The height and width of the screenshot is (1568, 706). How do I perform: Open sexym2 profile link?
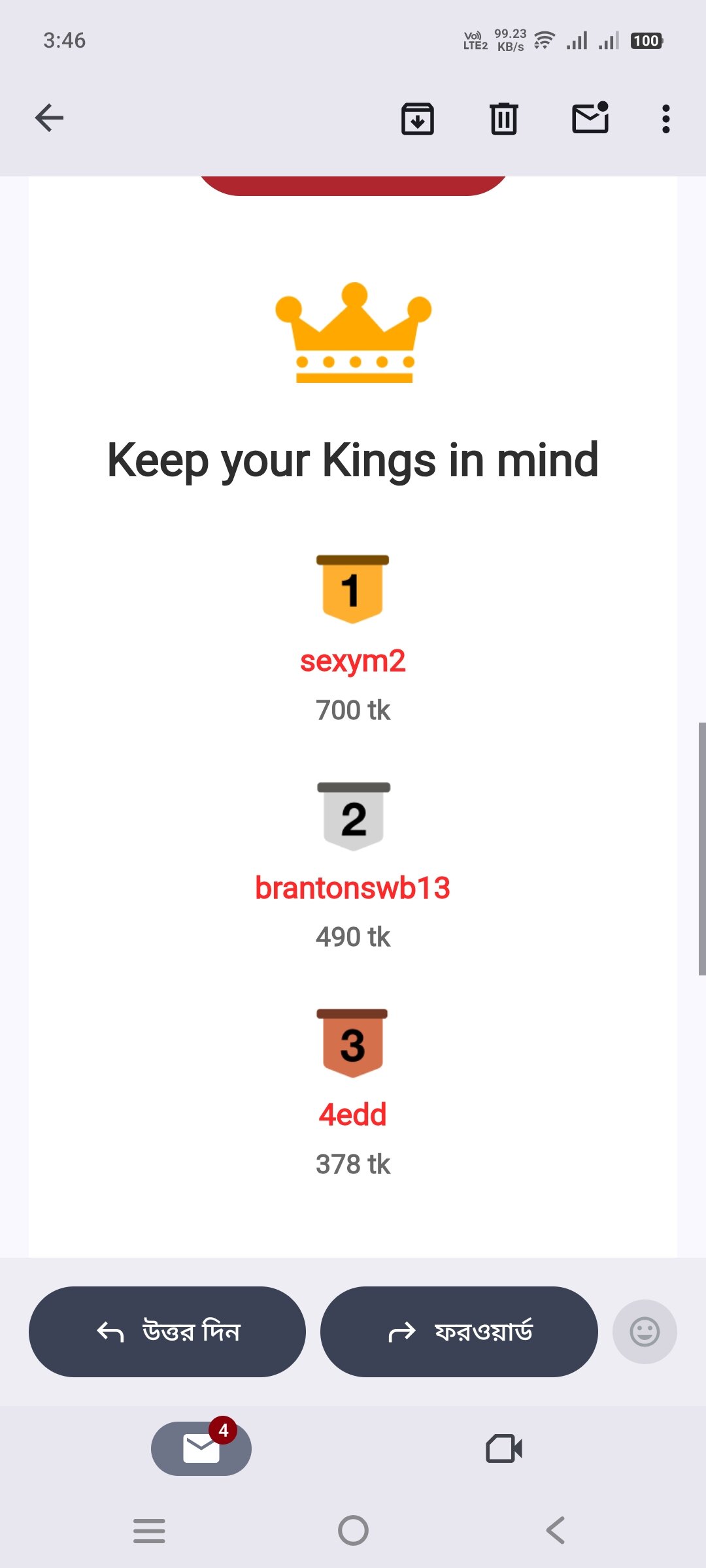(x=353, y=661)
